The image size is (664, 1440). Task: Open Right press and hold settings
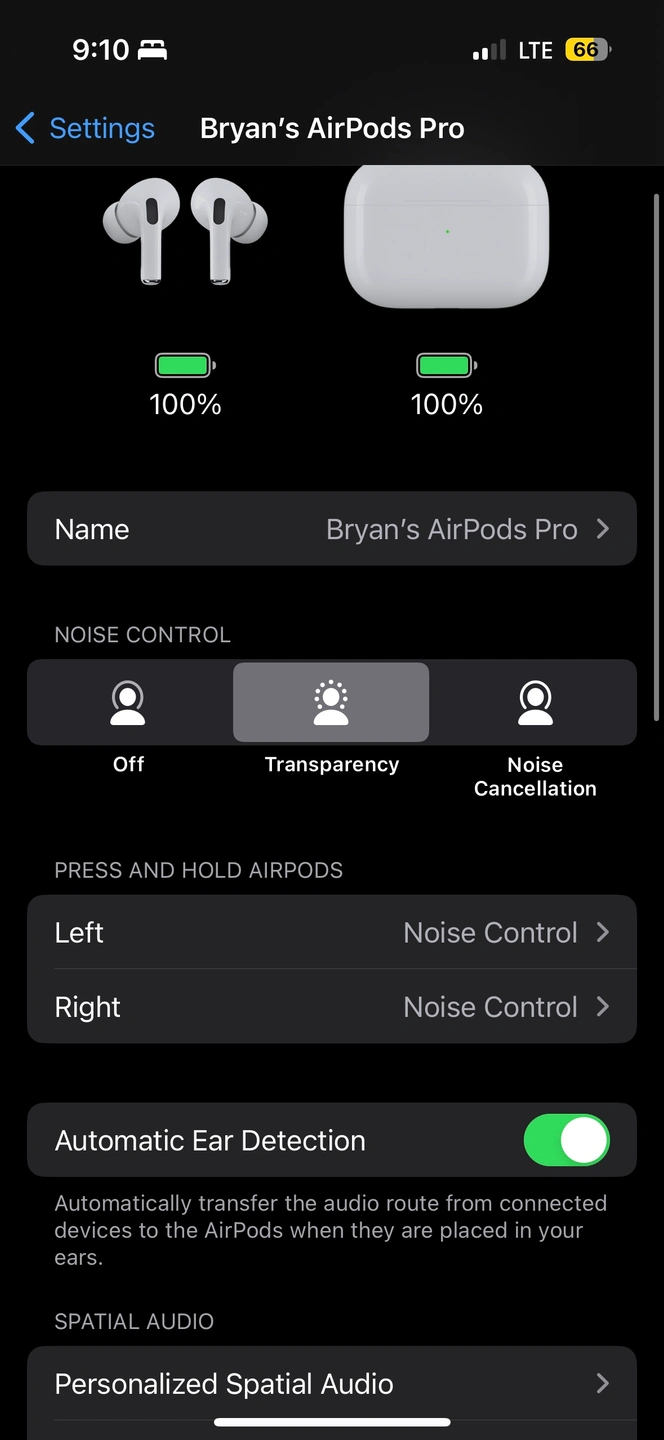point(332,1007)
